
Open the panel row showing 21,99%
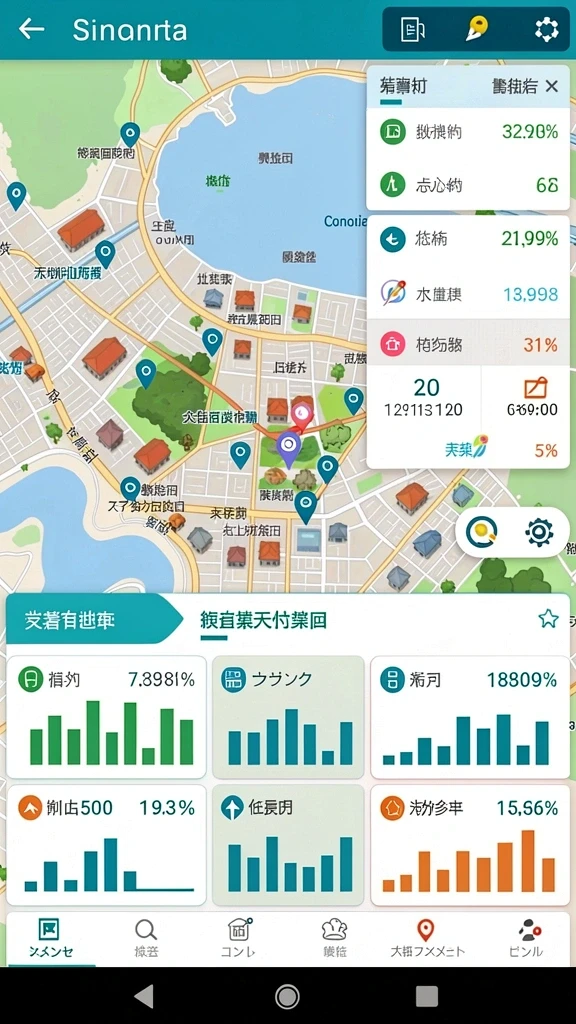click(x=468, y=239)
